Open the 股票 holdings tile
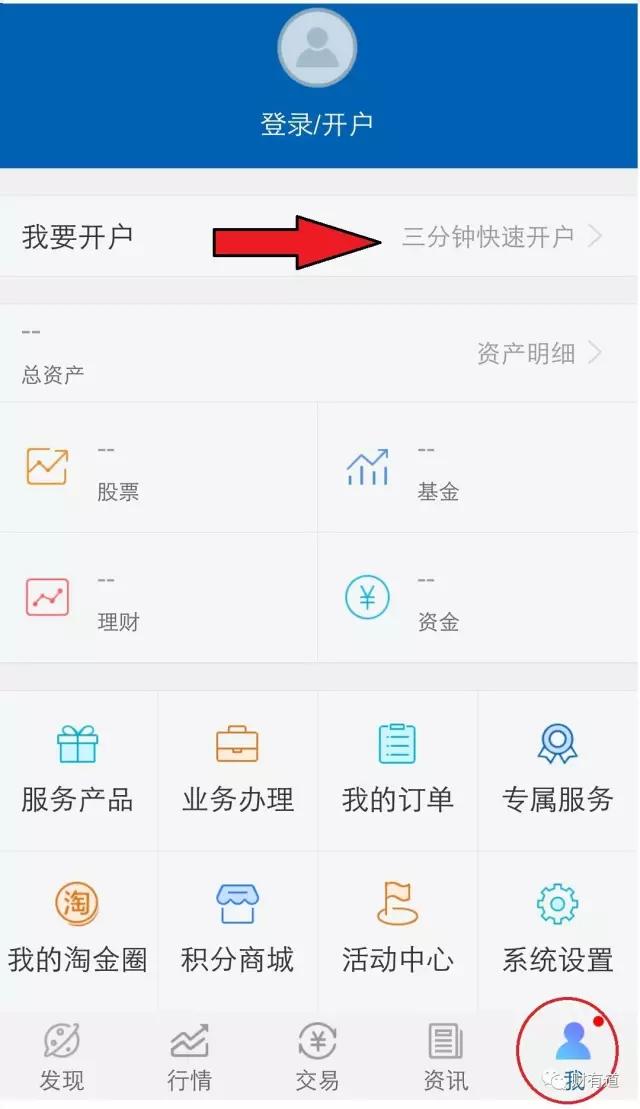The width and height of the screenshot is (640, 1109). point(159,468)
